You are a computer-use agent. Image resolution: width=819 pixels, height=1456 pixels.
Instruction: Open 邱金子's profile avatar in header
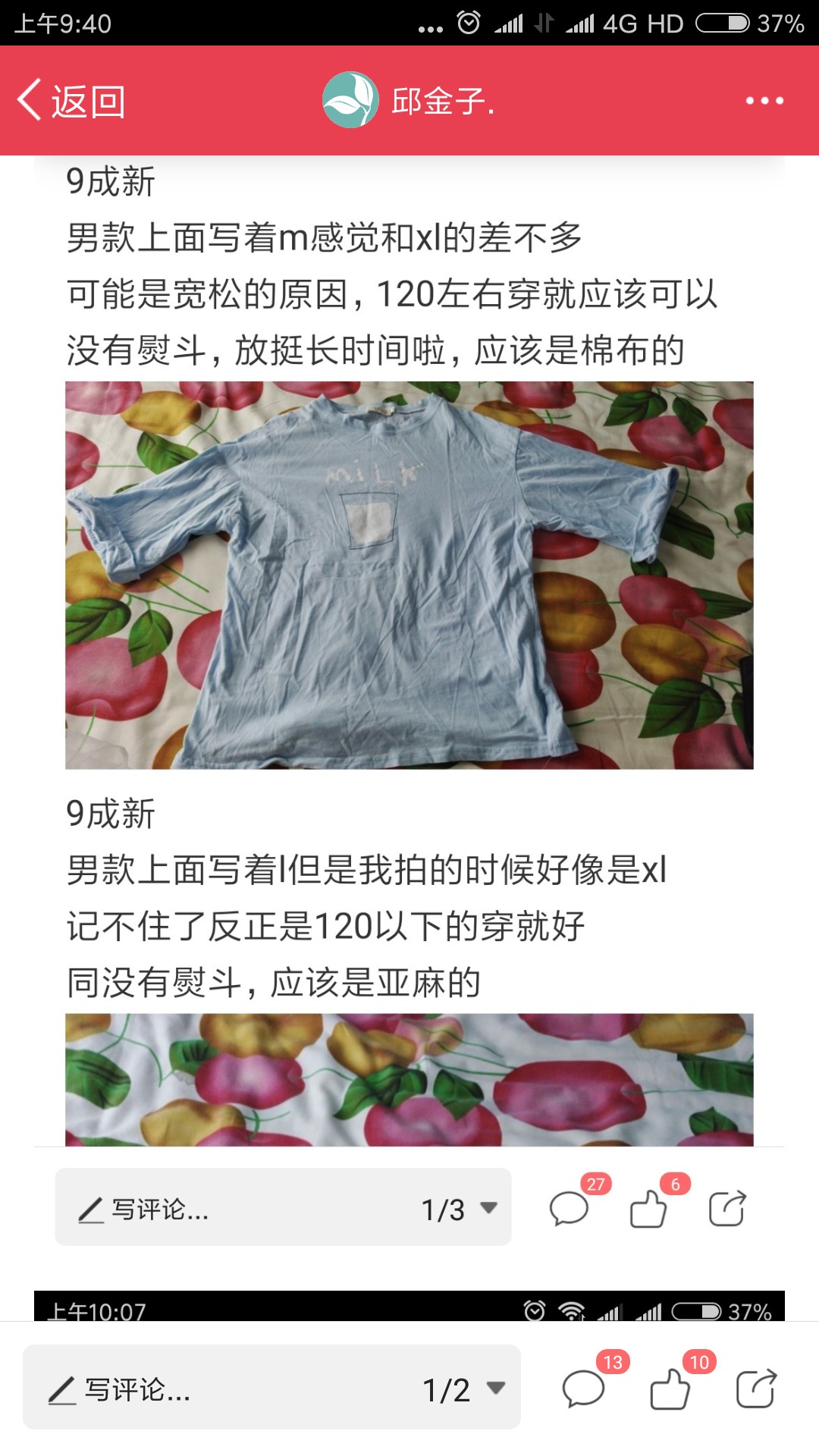[350, 100]
